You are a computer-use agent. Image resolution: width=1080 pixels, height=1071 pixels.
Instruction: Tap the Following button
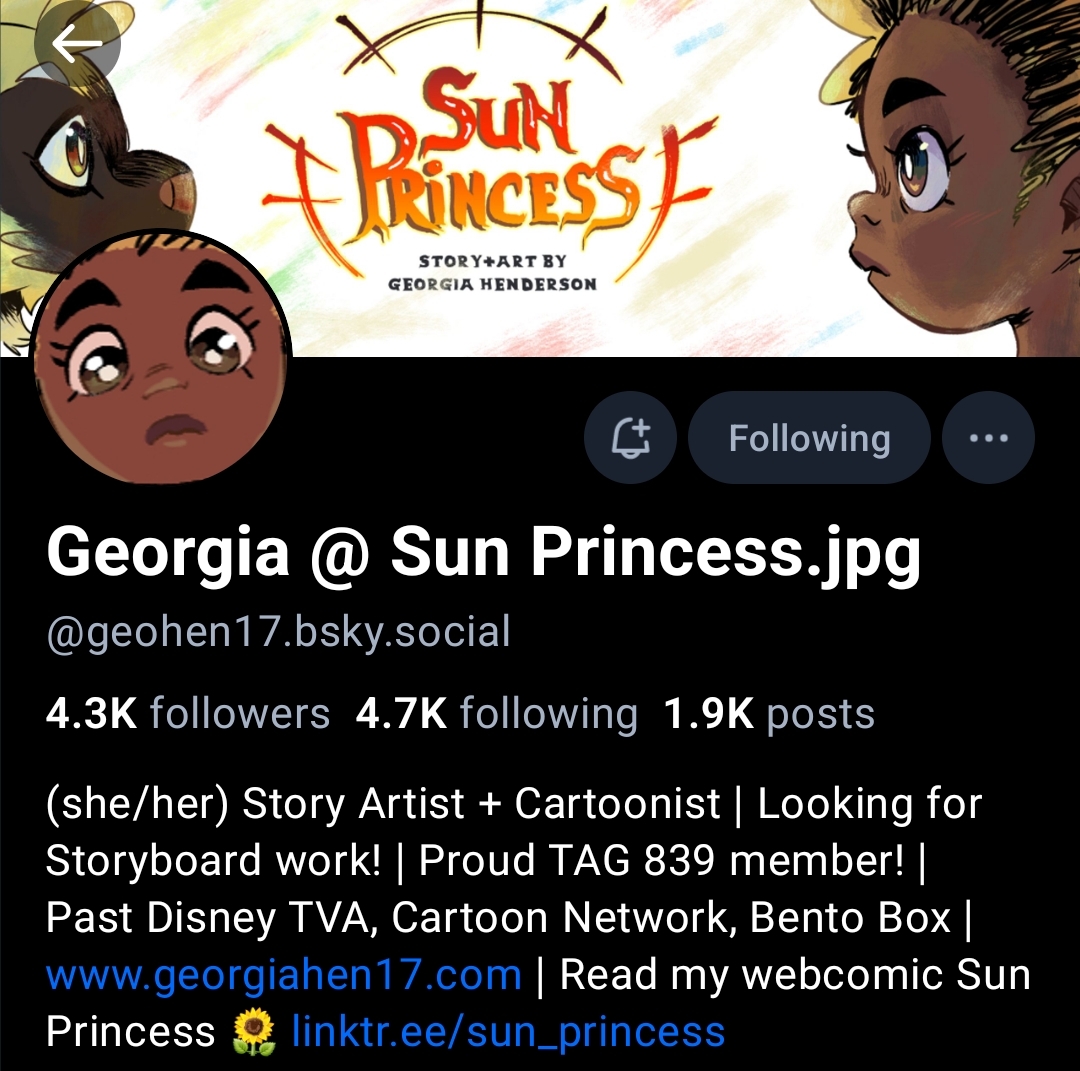pos(809,438)
